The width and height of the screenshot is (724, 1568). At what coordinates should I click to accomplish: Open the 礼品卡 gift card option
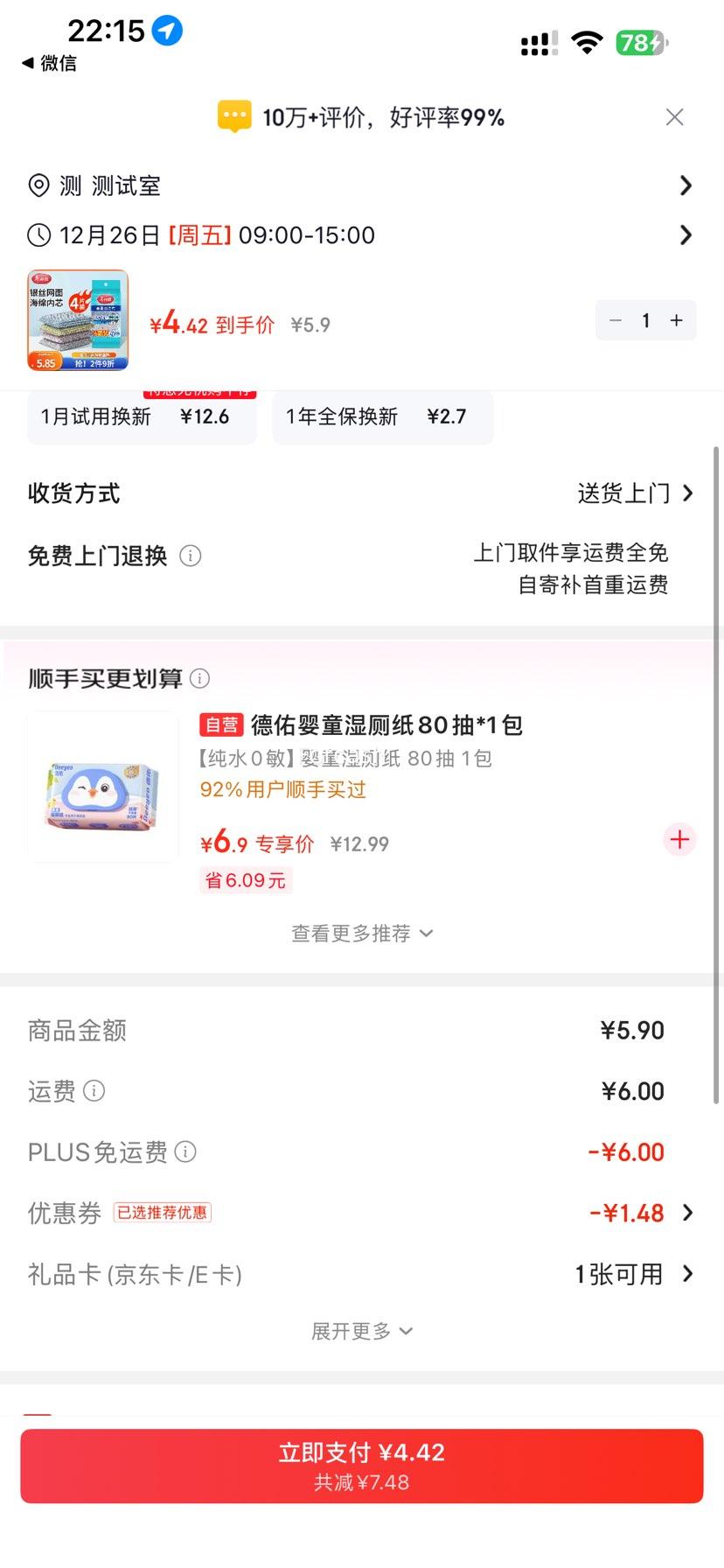(687, 1275)
